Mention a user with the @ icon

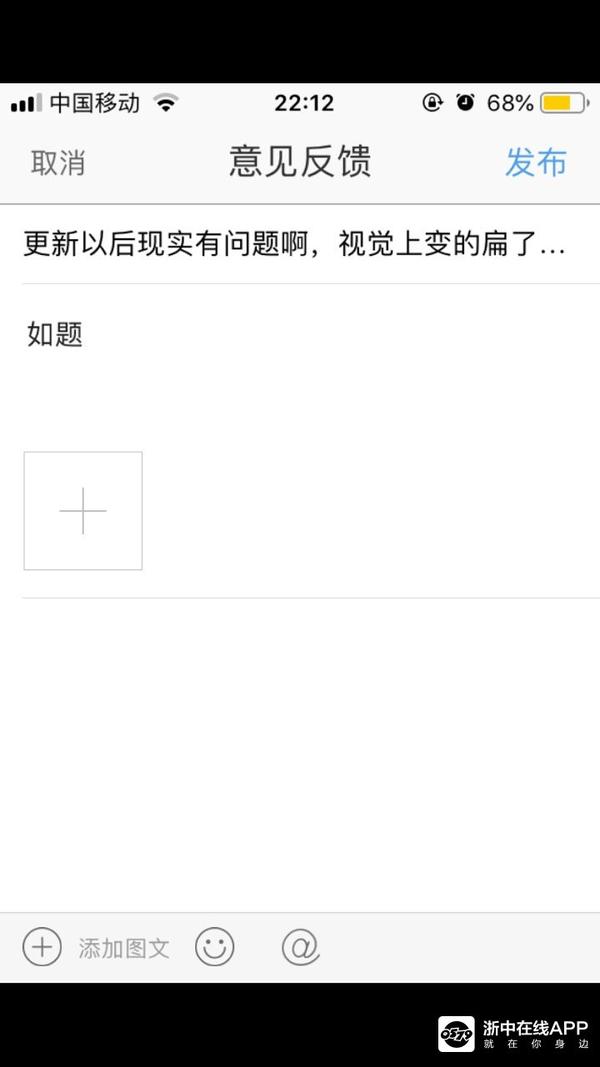point(300,946)
